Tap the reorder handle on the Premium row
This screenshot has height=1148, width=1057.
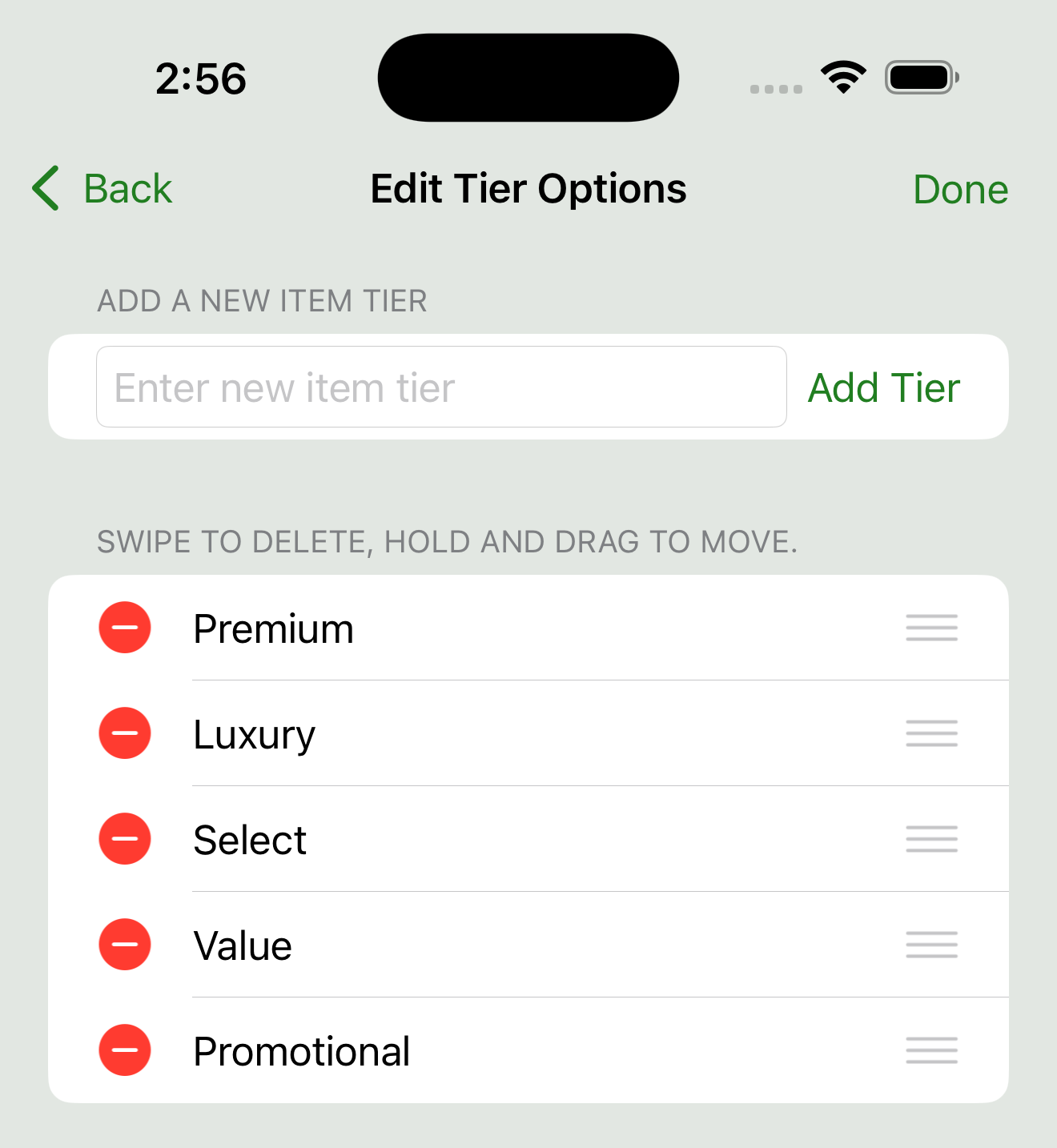click(931, 628)
